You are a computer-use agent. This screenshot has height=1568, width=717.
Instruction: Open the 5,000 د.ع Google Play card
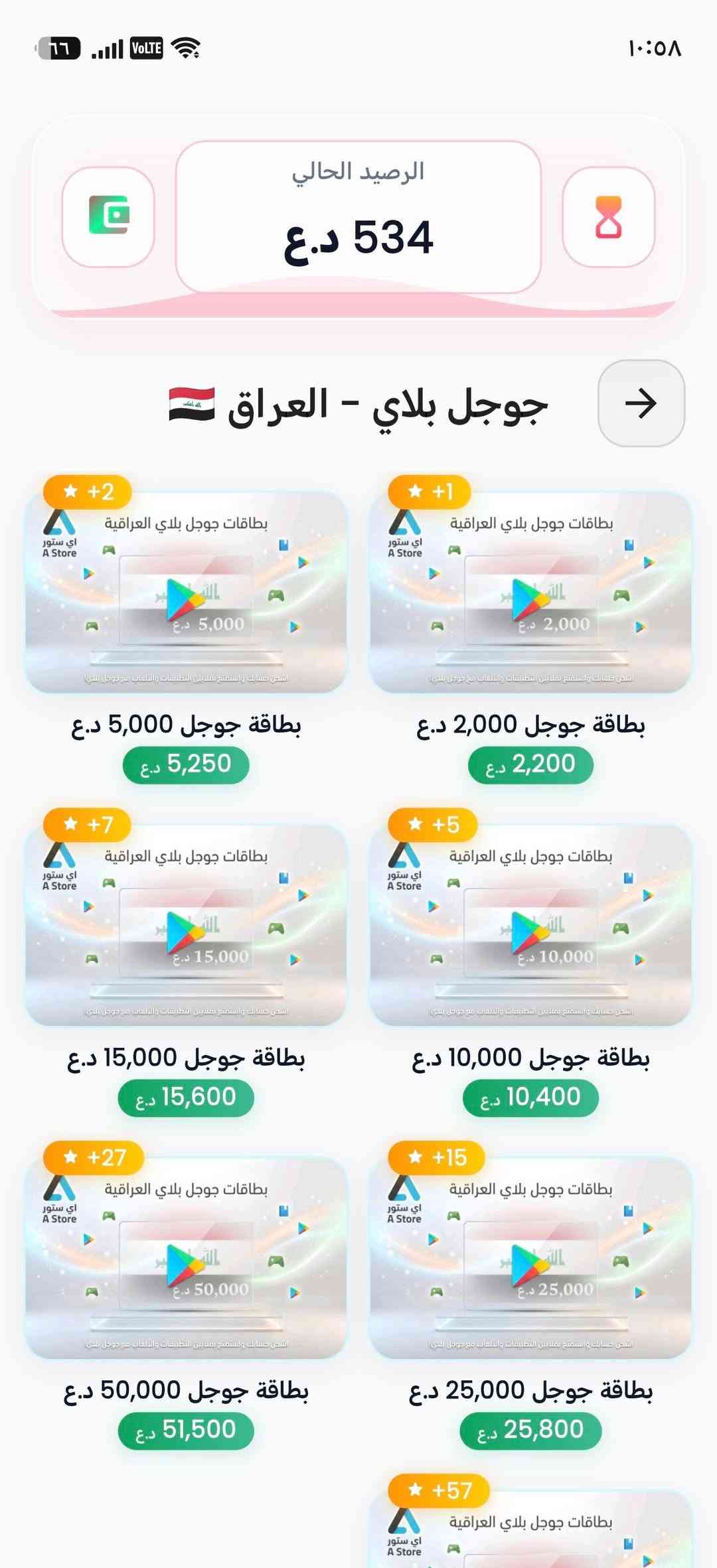point(186,592)
